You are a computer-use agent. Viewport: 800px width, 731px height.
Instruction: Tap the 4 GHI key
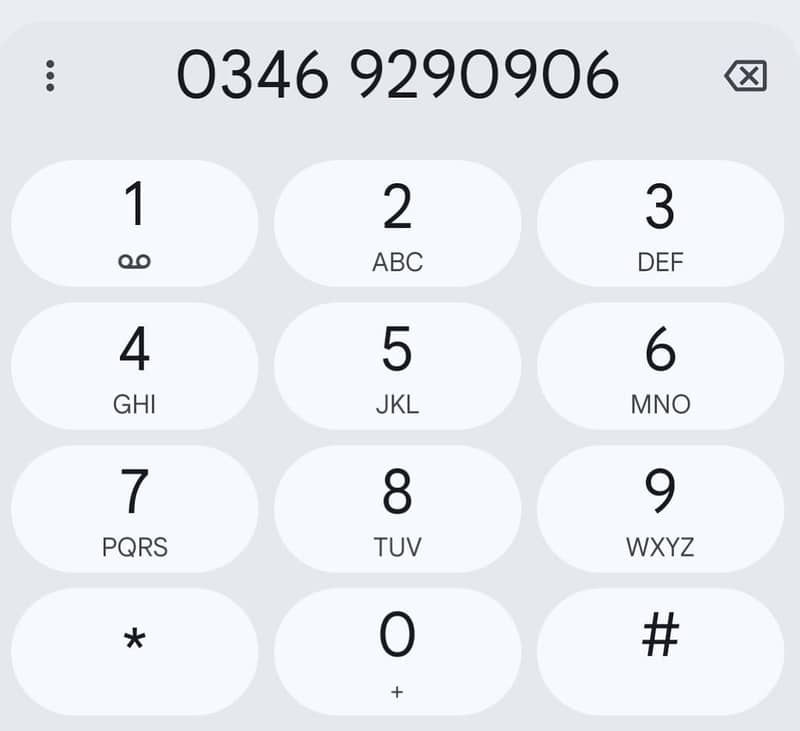[x=135, y=366]
